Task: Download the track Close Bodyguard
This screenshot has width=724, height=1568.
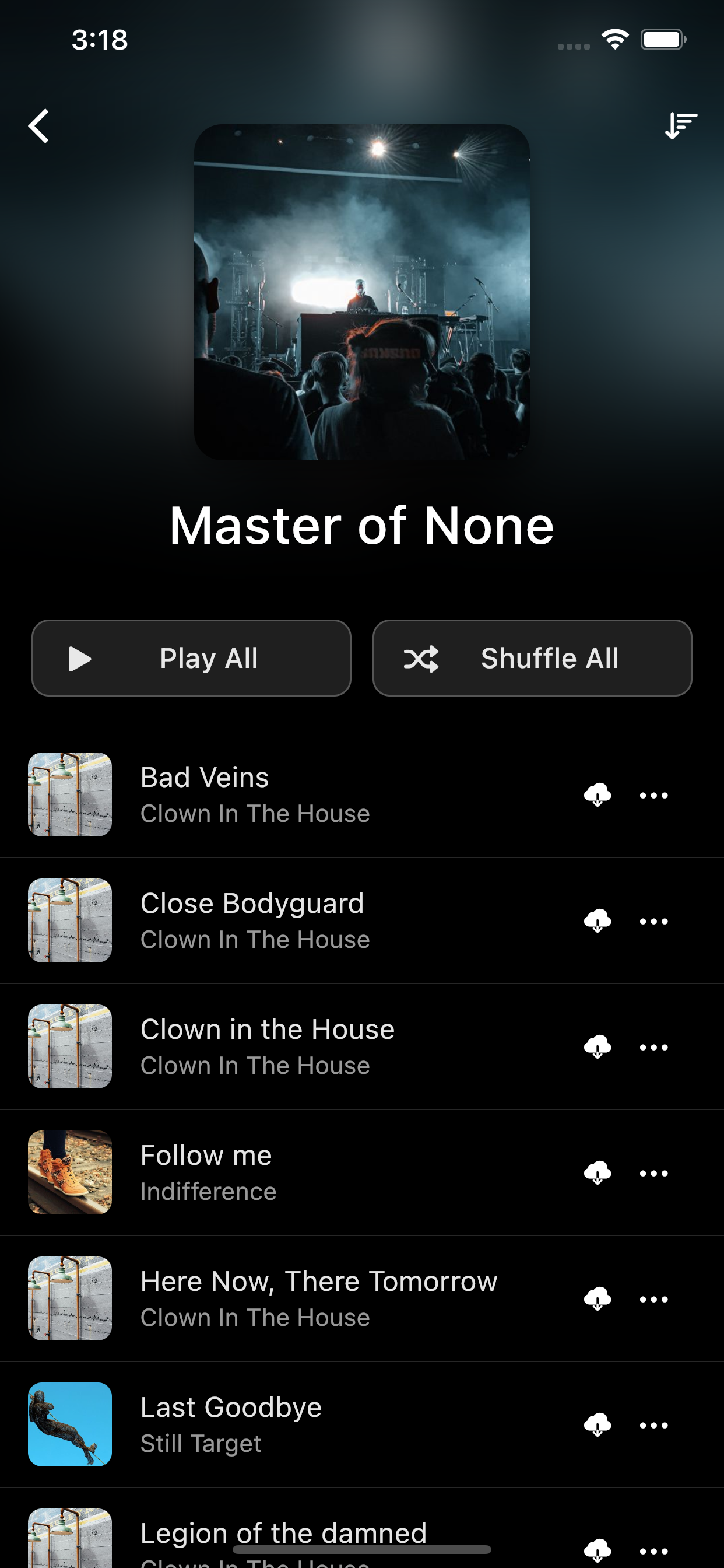Action: click(x=598, y=921)
